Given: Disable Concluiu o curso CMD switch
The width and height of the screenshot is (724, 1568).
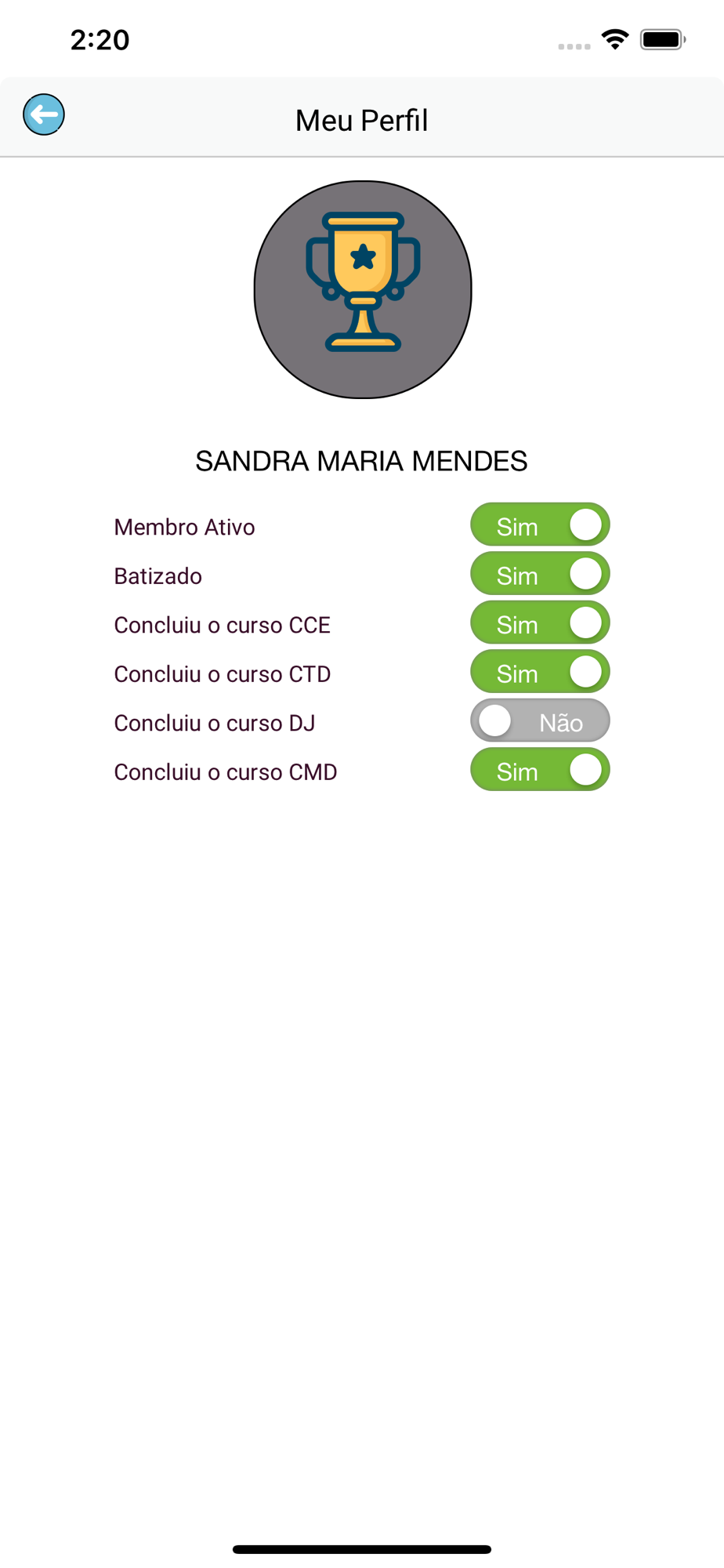Looking at the screenshot, I should [x=540, y=769].
